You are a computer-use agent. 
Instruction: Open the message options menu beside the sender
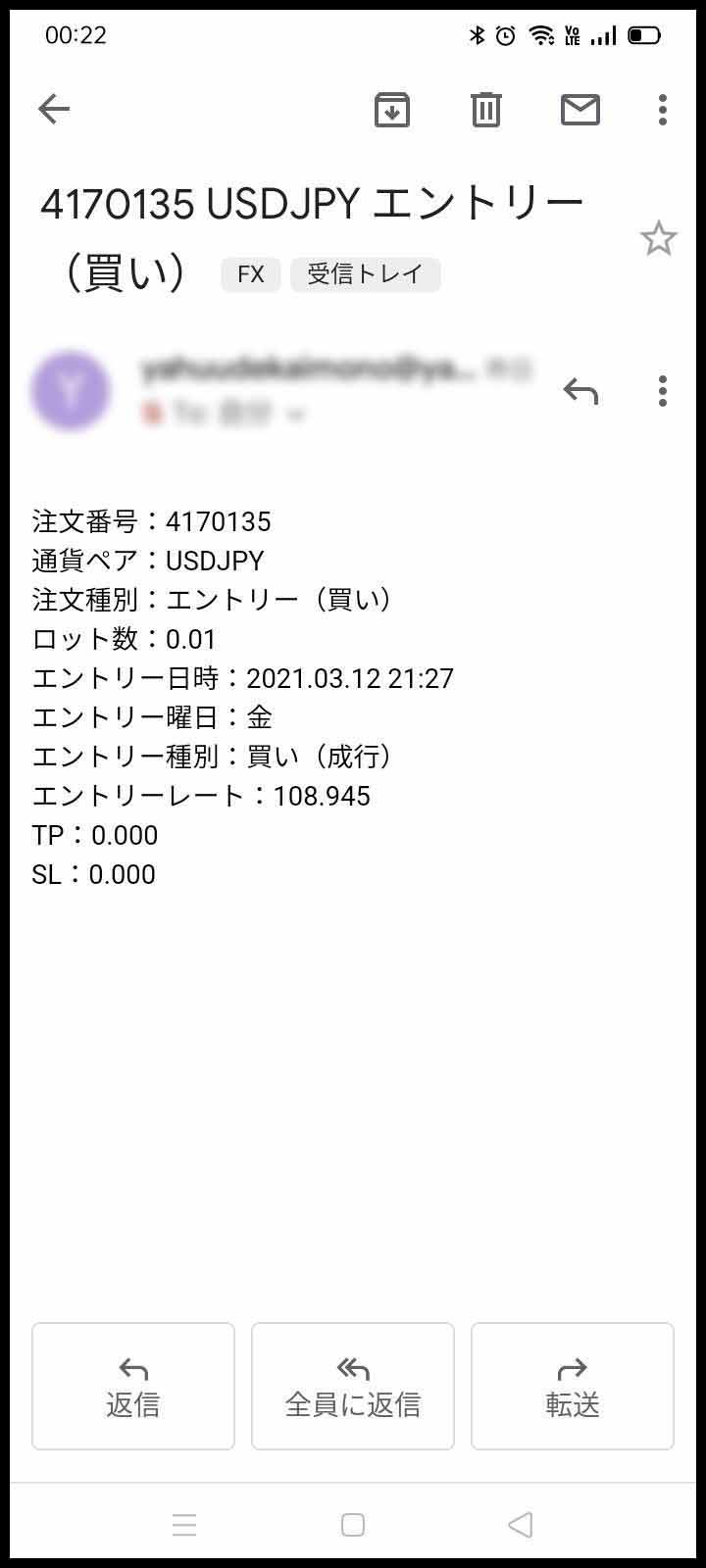[x=663, y=391]
